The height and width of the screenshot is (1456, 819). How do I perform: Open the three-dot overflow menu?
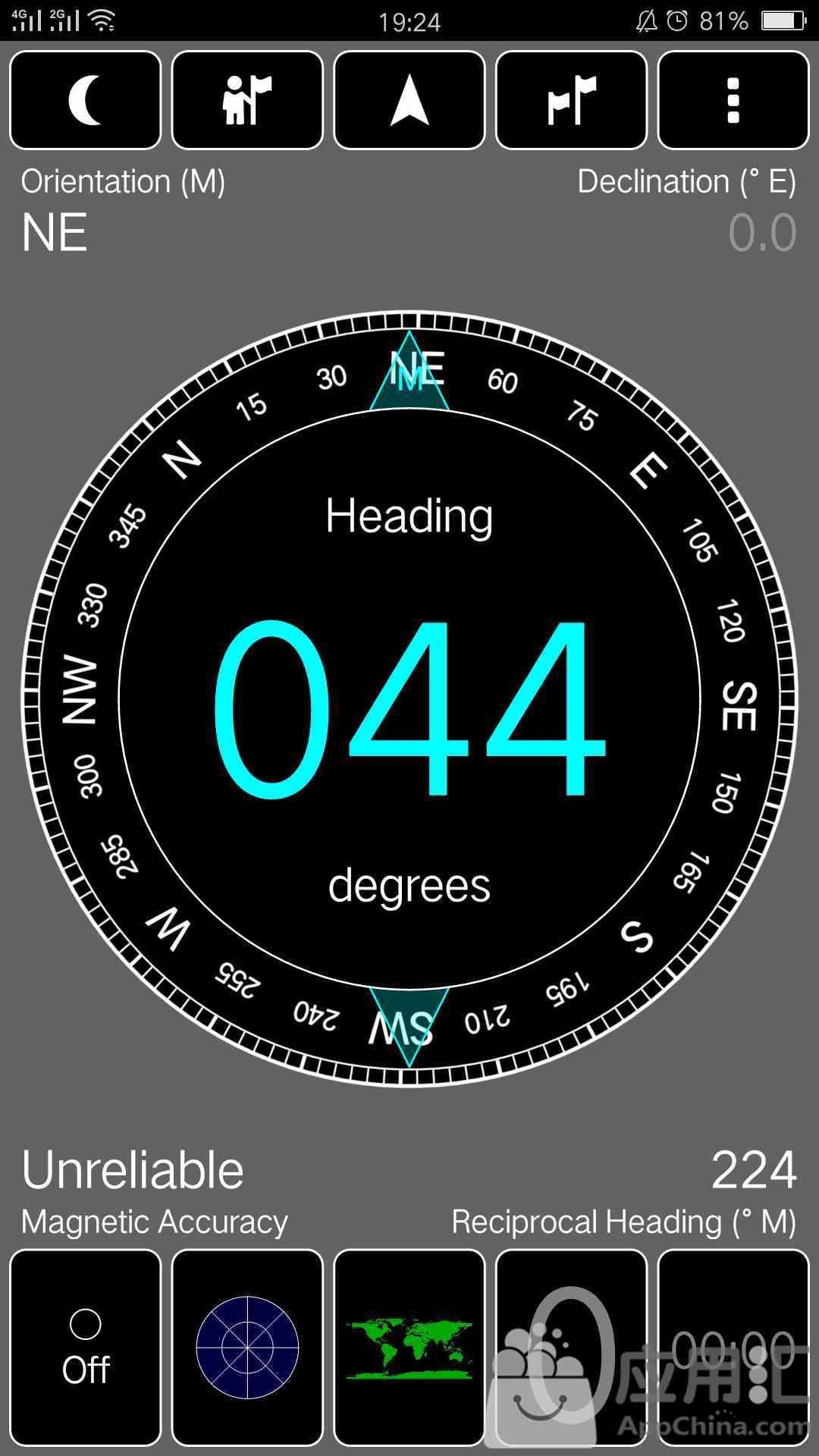coord(733,100)
